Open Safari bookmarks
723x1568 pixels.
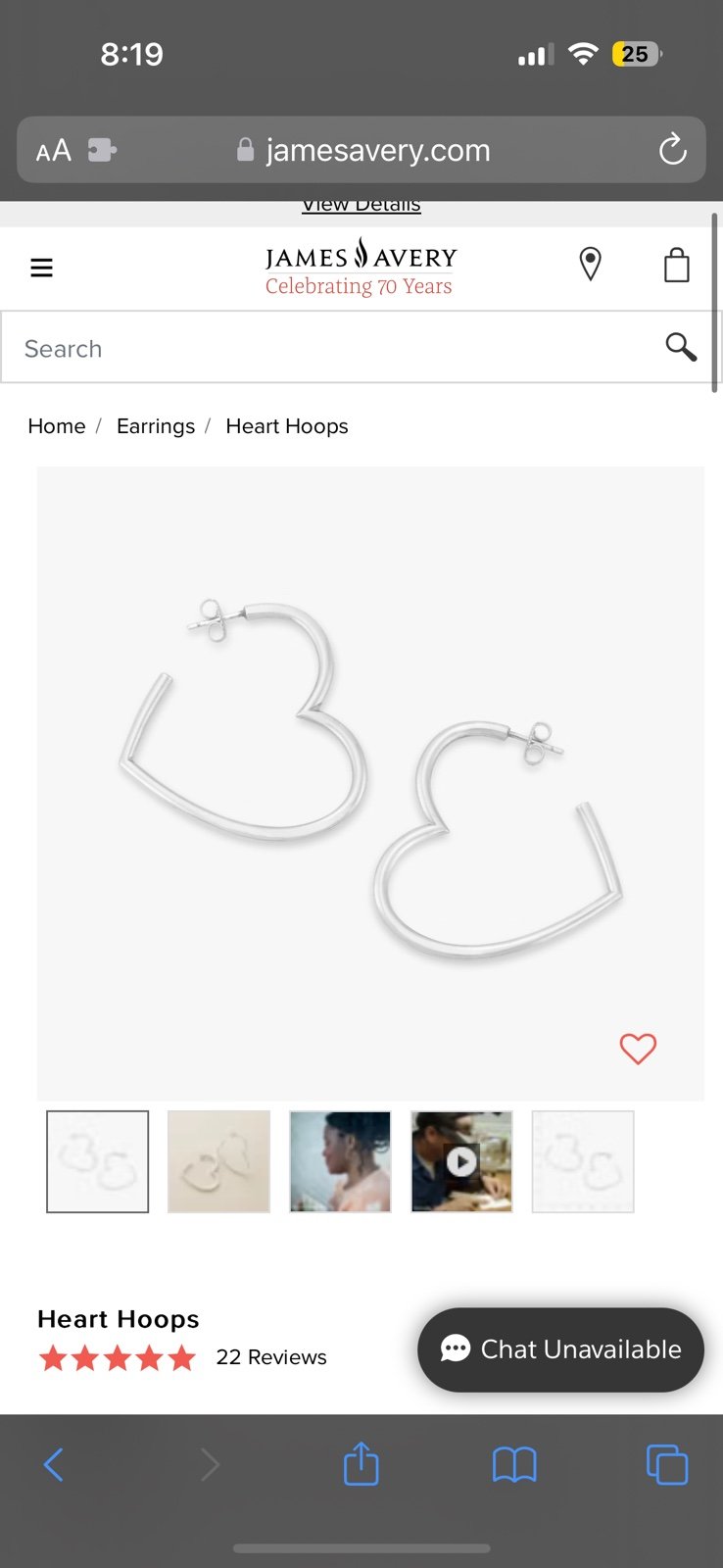click(514, 1466)
